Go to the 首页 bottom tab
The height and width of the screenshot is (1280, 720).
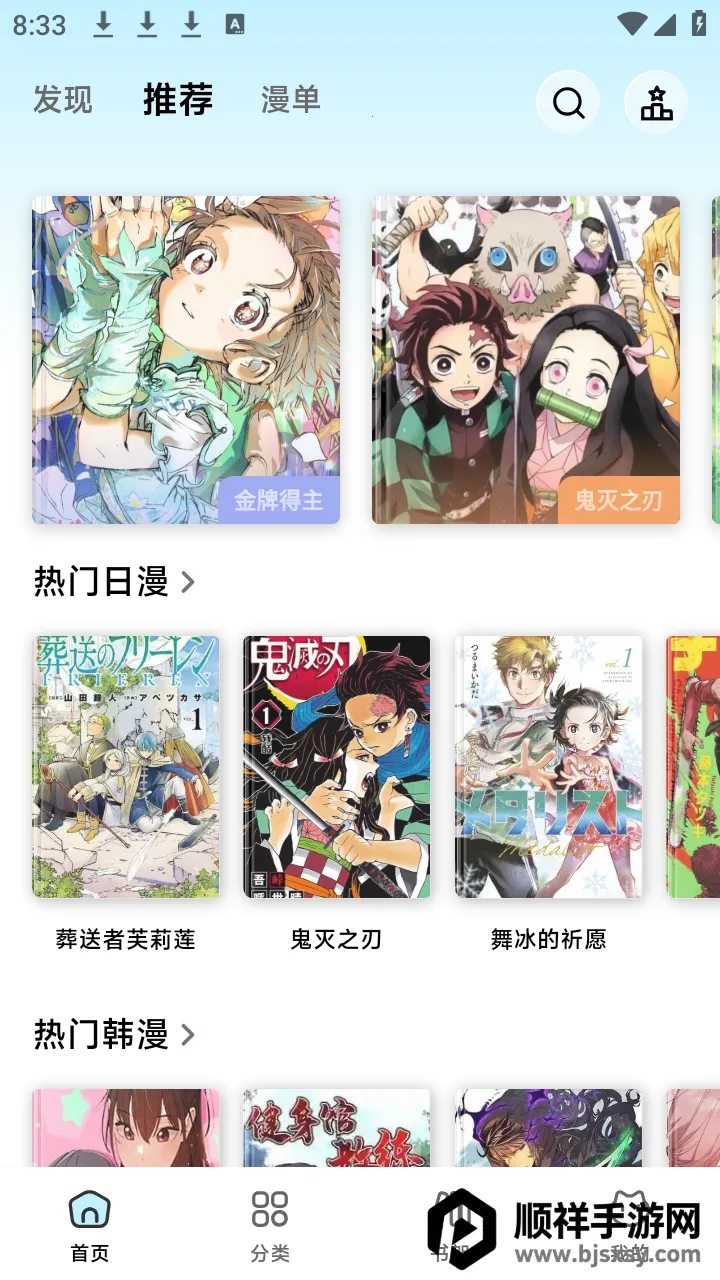pos(90,1226)
